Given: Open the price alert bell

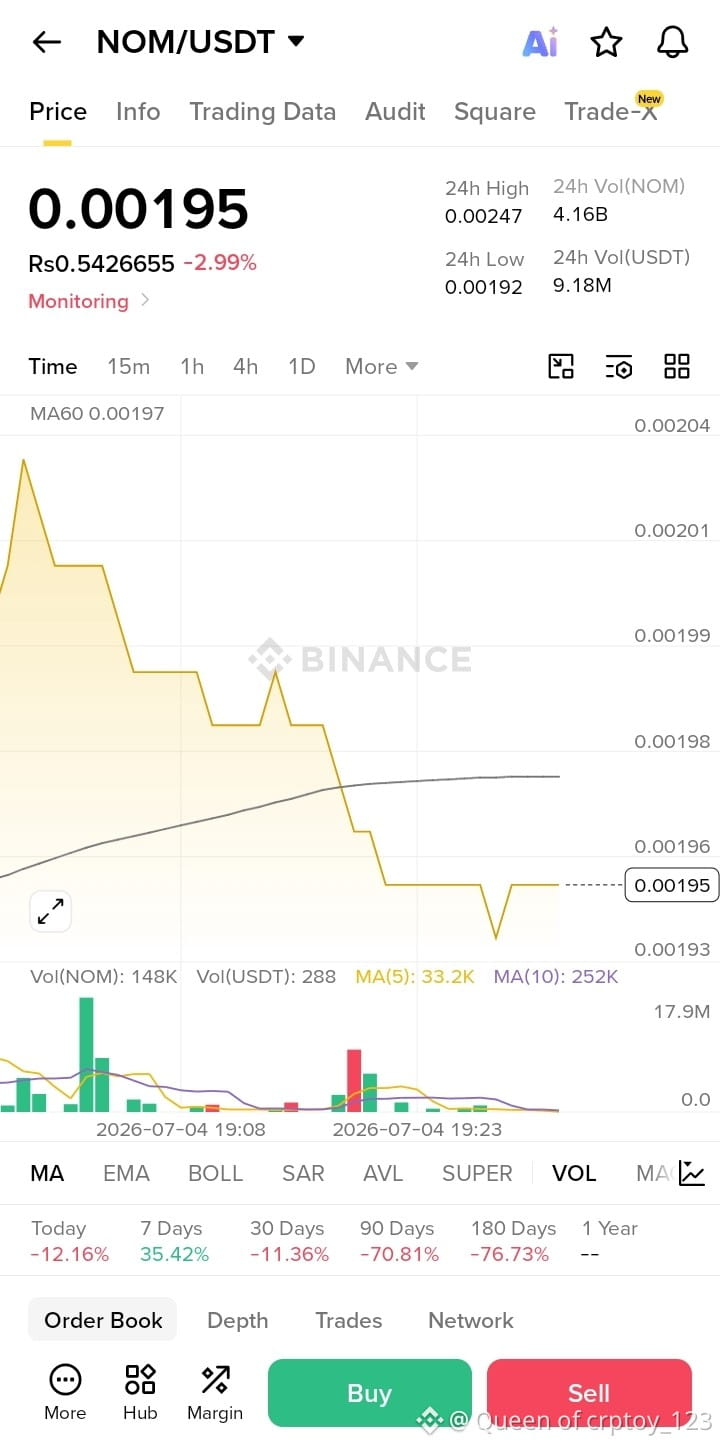Looking at the screenshot, I should (x=672, y=42).
